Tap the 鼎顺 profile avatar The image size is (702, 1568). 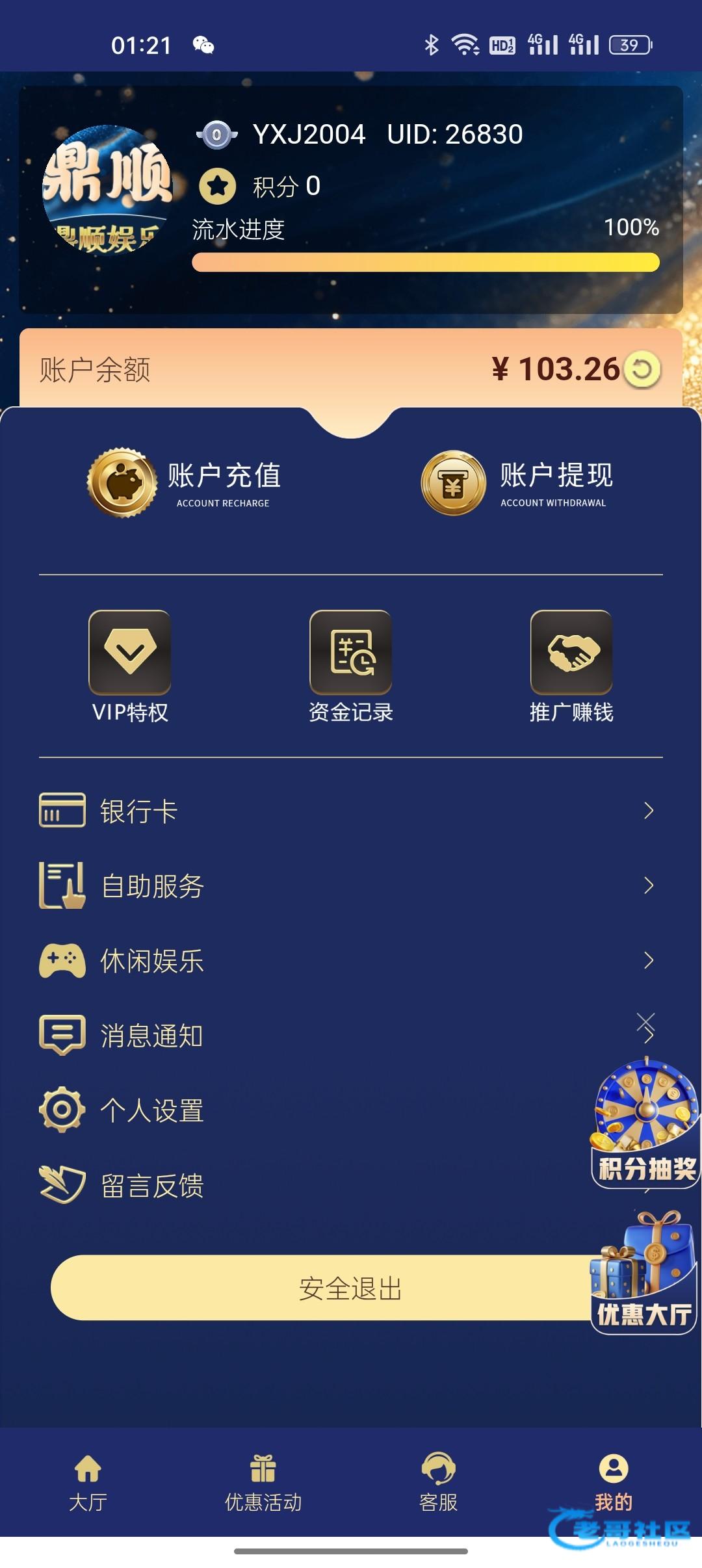point(107,189)
